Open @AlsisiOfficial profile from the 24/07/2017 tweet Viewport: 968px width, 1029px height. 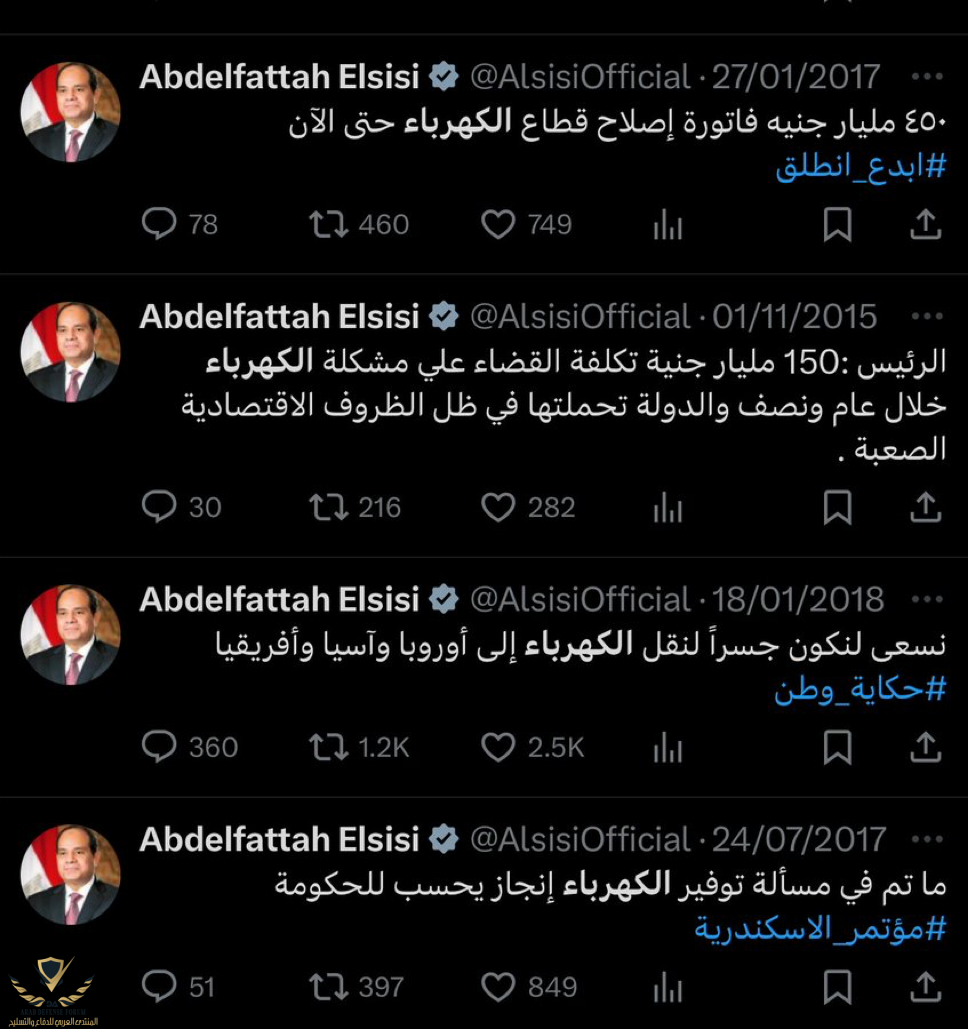[580, 839]
